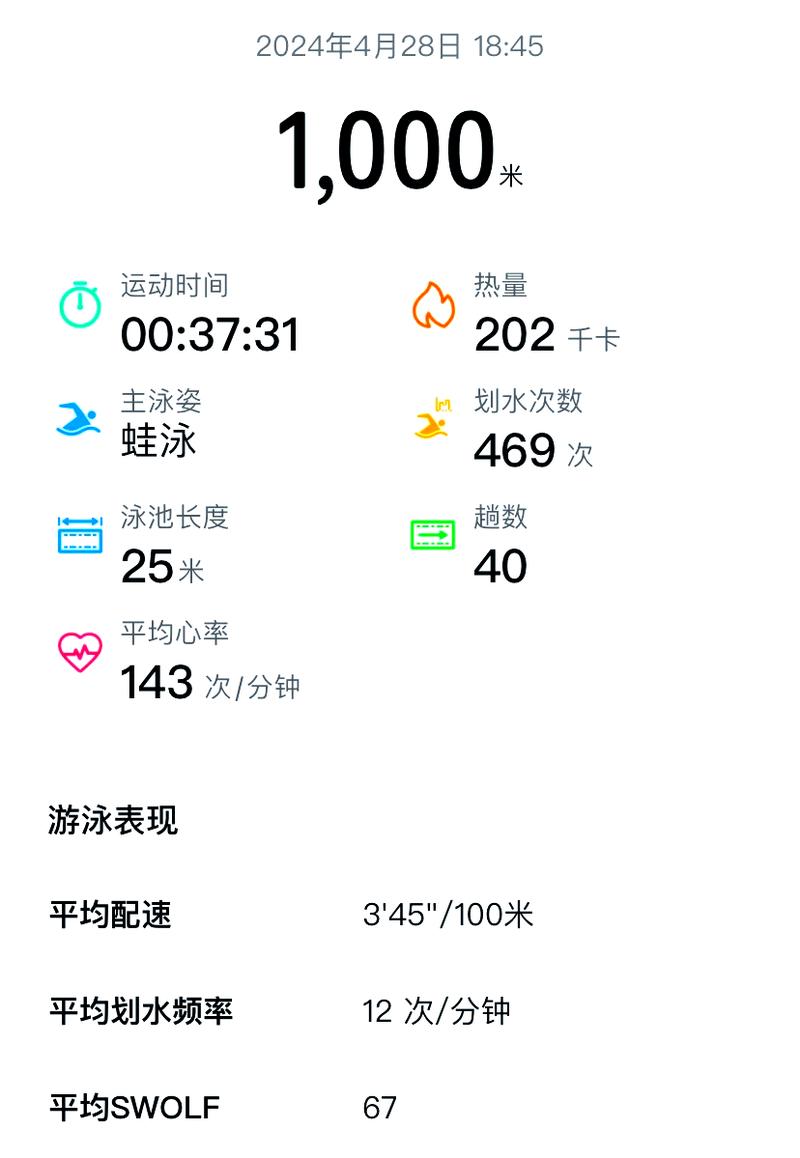The image size is (800, 1158).
Task: Click the date header 2024年4月28日 18:45
Action: (x=399, y=45)
